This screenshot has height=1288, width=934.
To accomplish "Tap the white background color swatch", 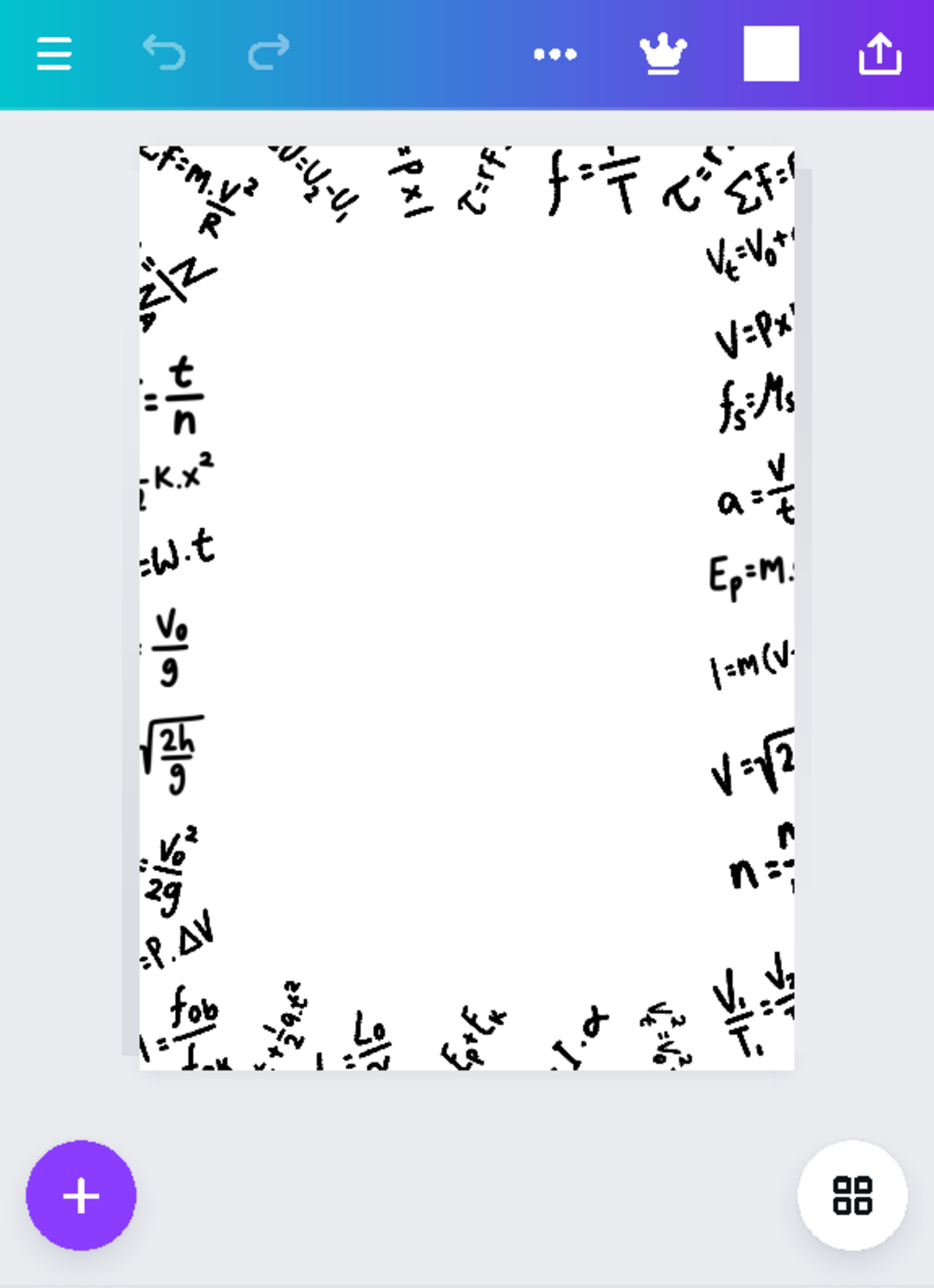I will pyautogui.click(x=771, y=54).
